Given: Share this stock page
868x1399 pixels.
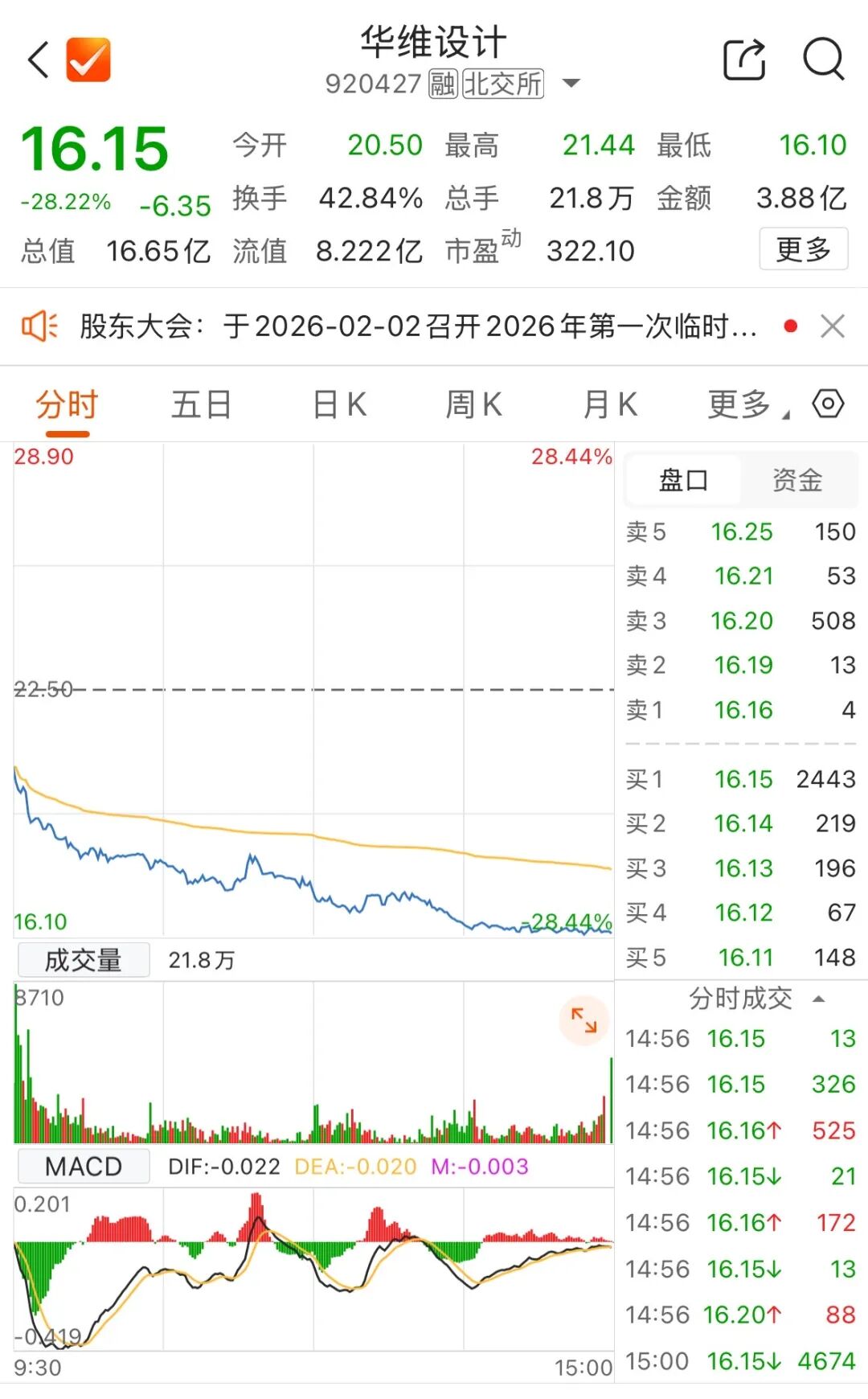Looking at the screenshot, I should point(744,59).
